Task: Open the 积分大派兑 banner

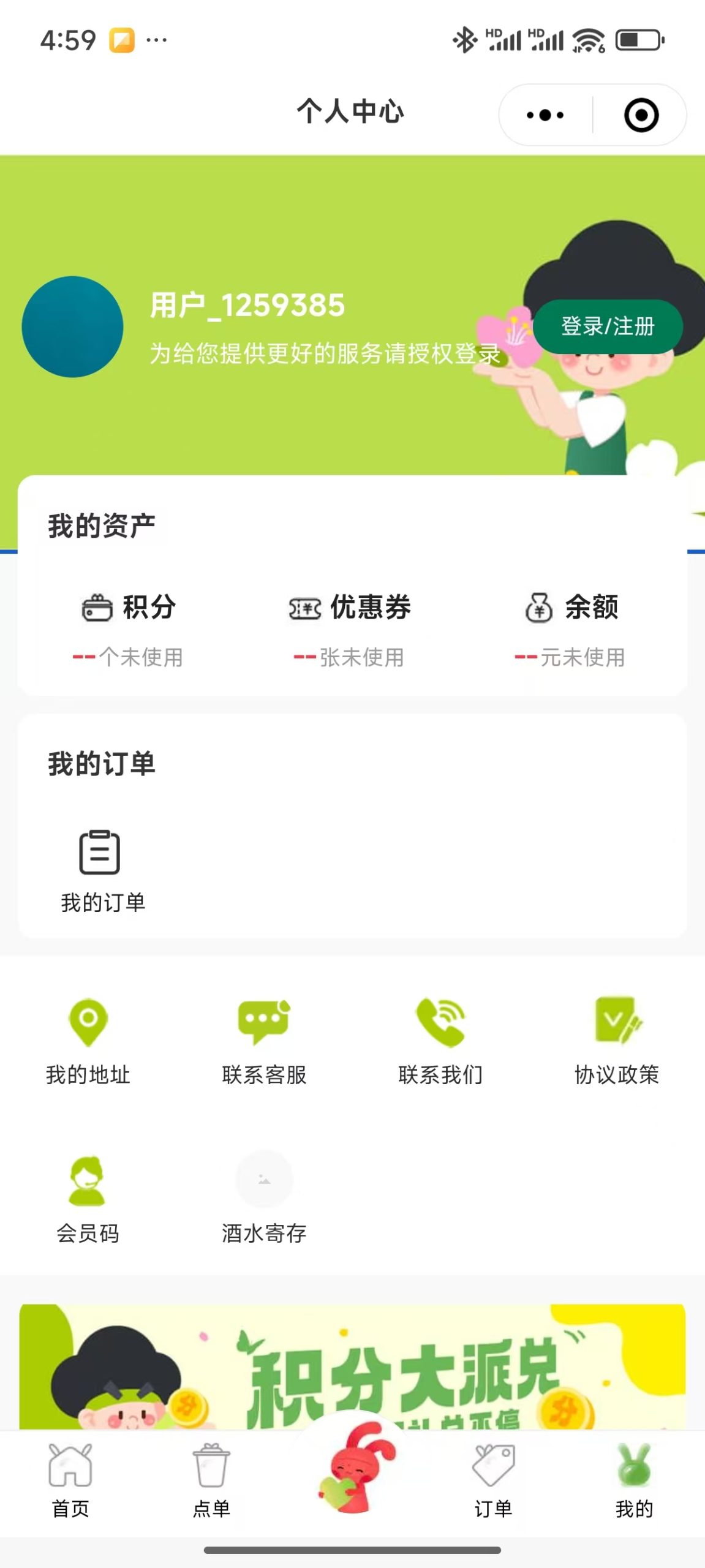Action: [352, 1367]
